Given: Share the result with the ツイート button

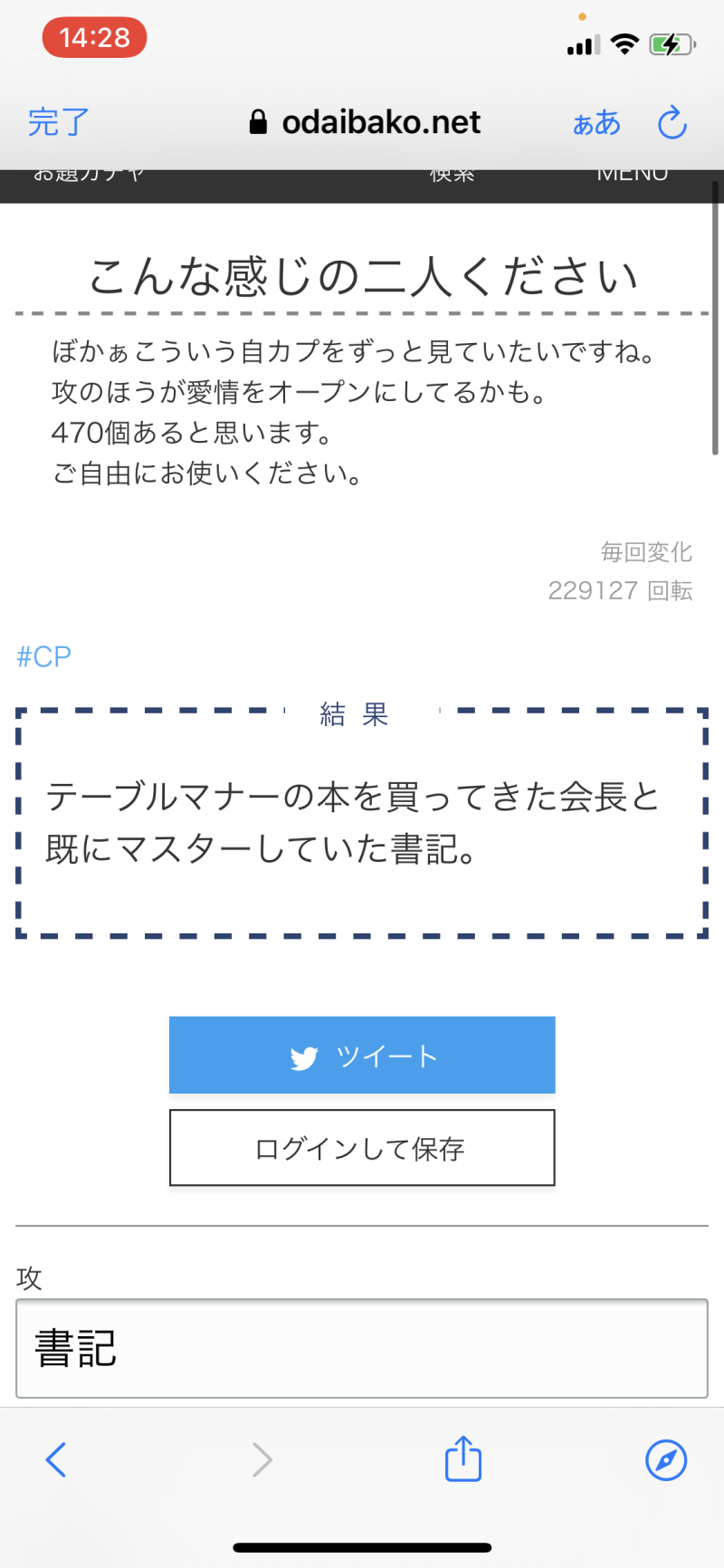Looking at the screenshot, I should (362, 1056).
